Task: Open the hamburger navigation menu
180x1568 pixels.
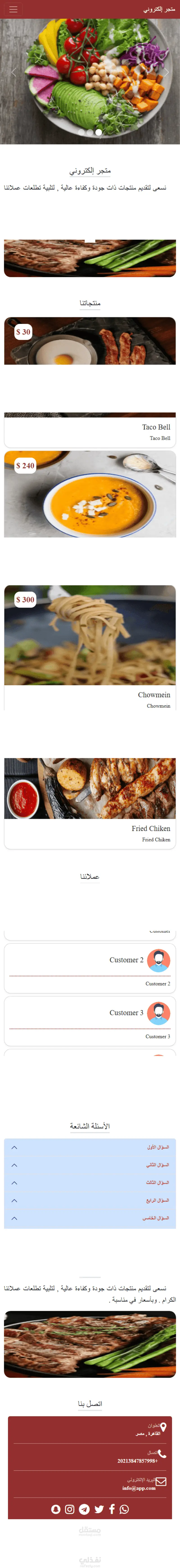Action: tap(13, 9)
